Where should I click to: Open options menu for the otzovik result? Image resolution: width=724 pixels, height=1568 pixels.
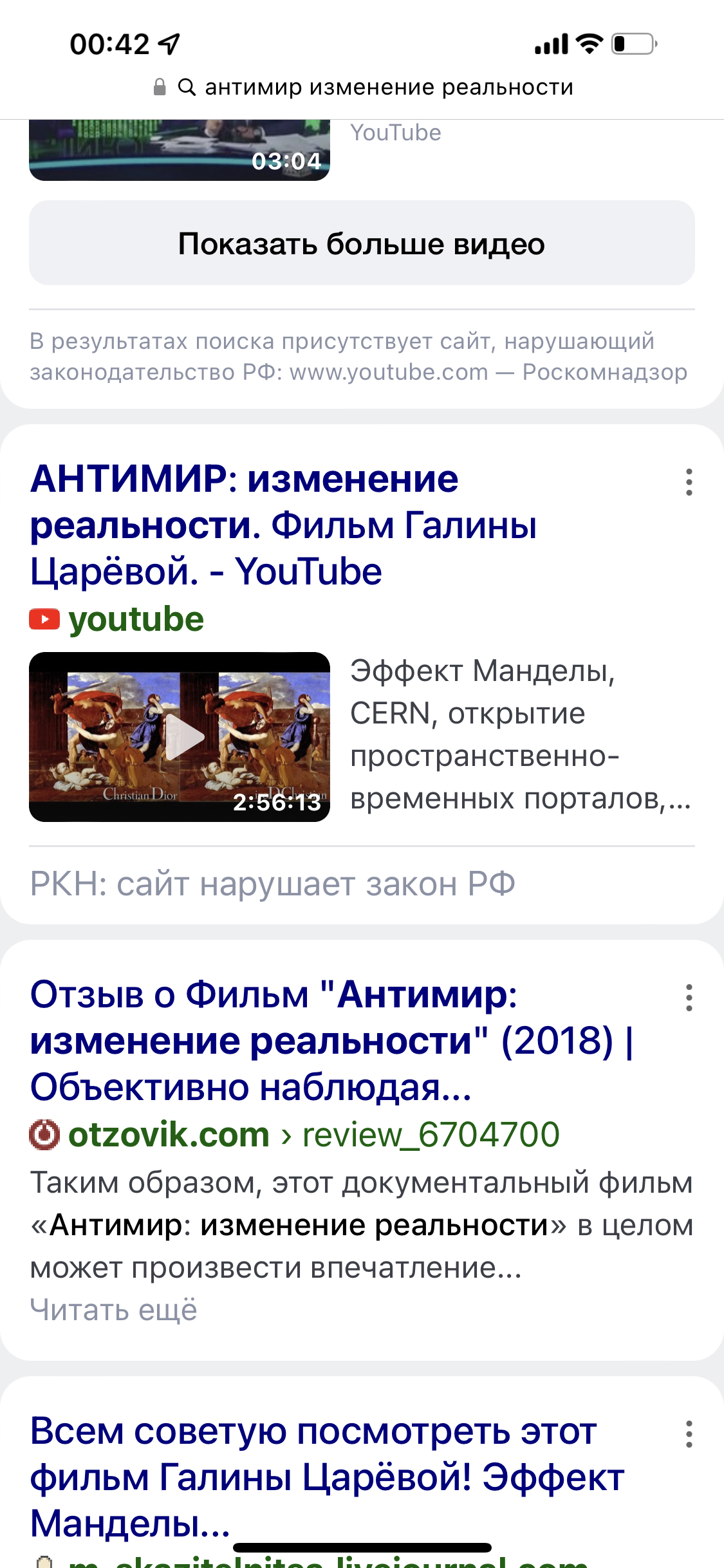point(689,998)
